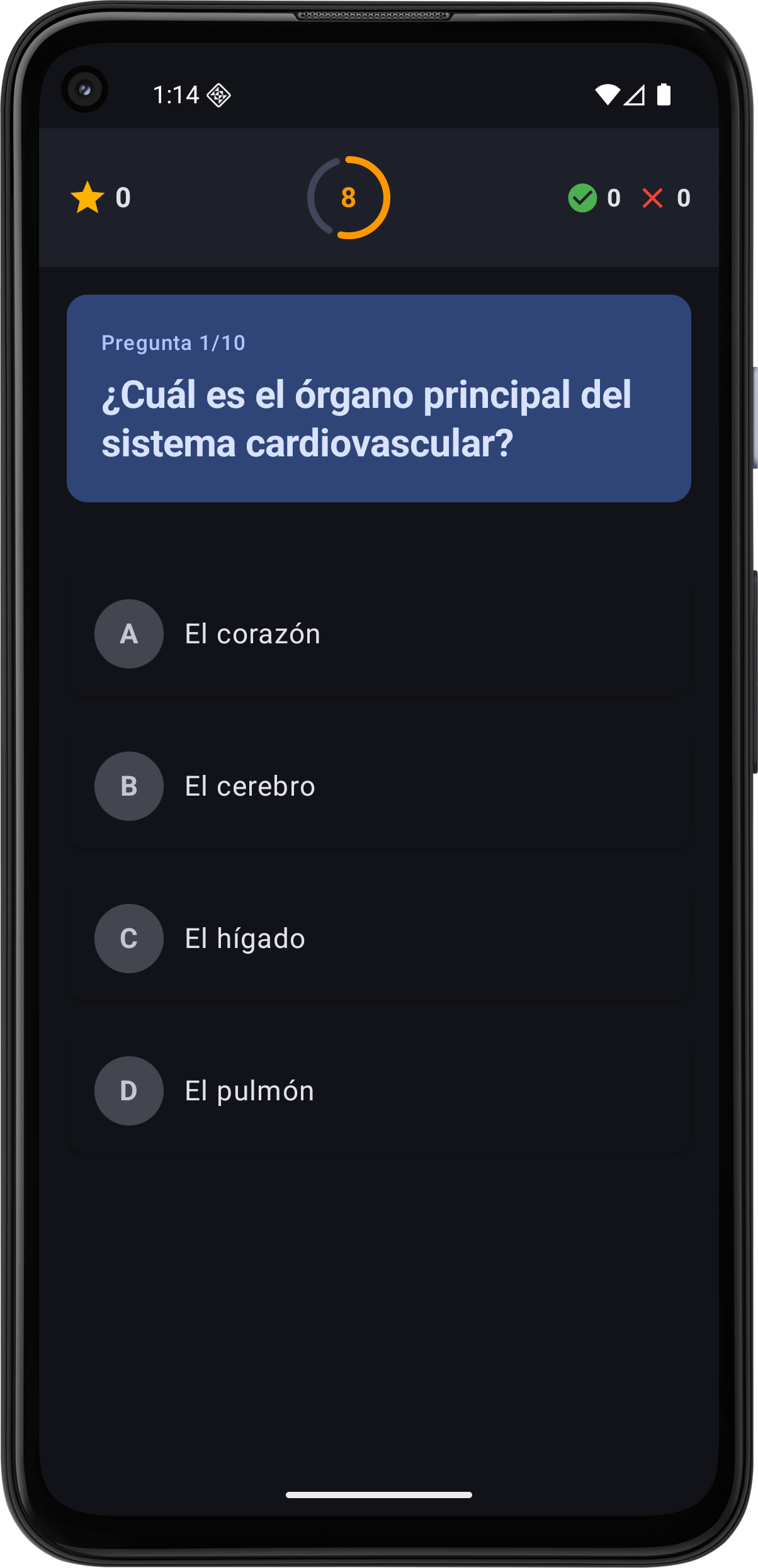
Task: Click the cellular signal icon
Action: 635,94
